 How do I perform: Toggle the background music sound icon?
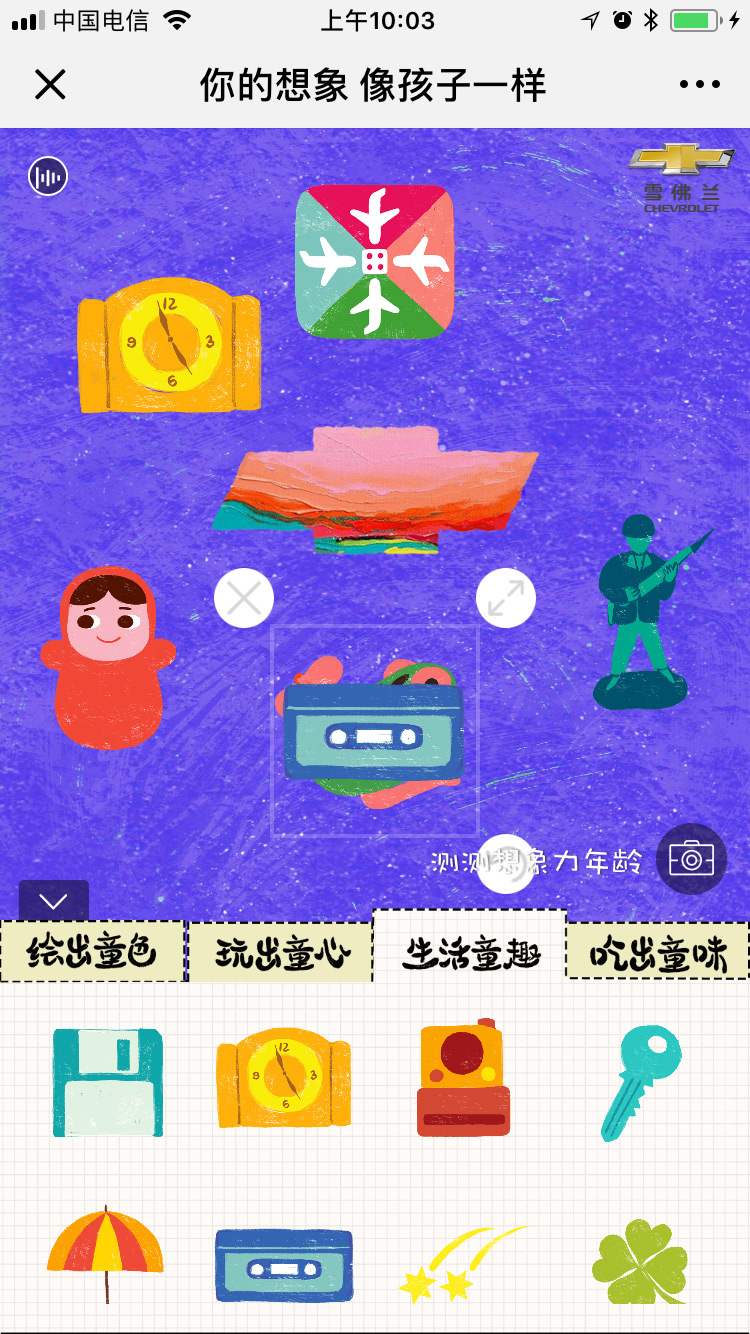(x=48, y=177)
